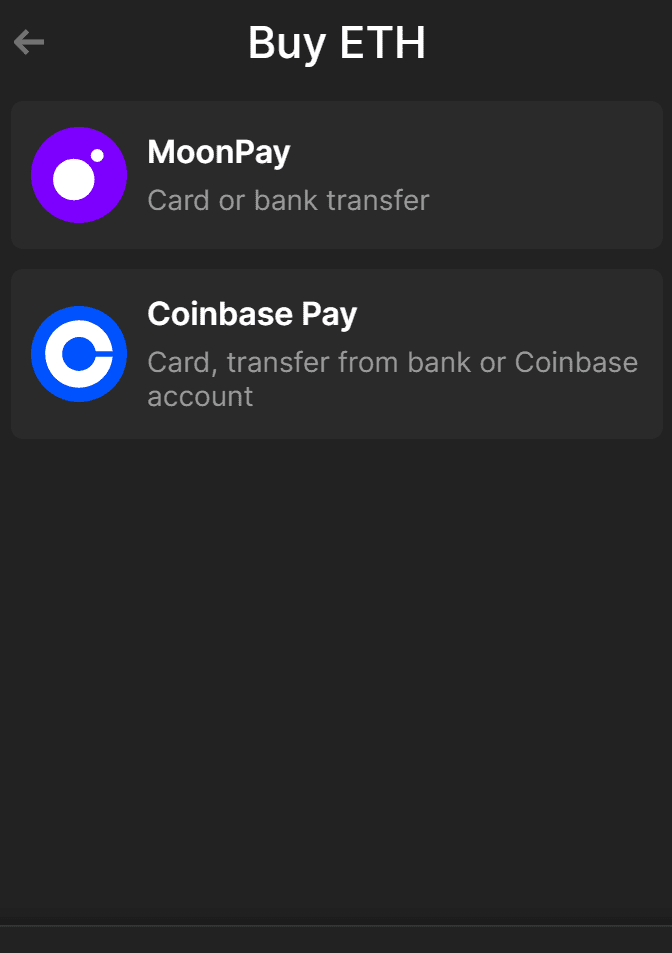Screen dimensions: 672x953
Task: Choose the Coinbase Pay option
Action: (x=336, y=353)
